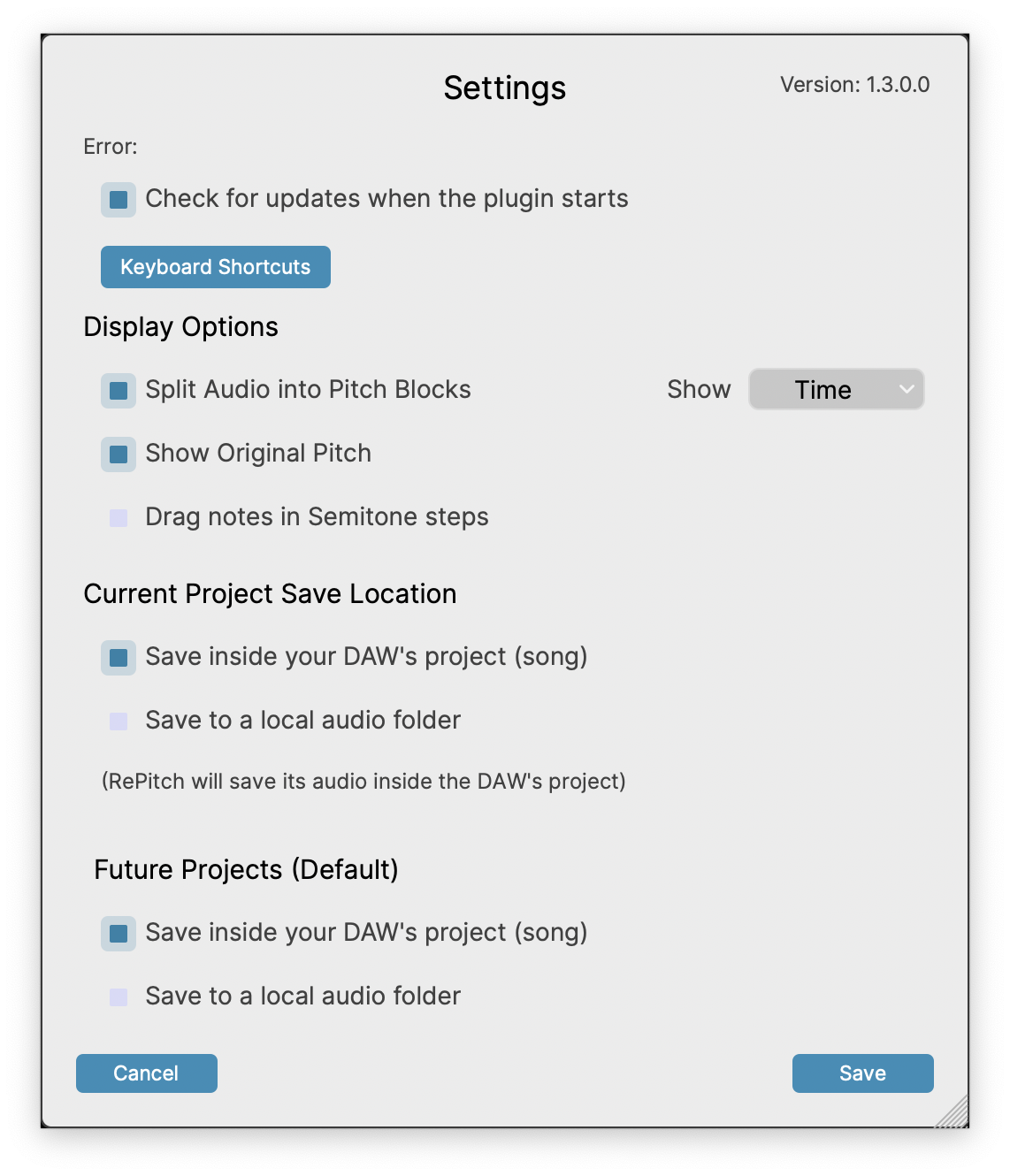Toggle Check for updates when plugin starts
The width and height of the screenshot is (1010, 1176).
coord(119,200)
